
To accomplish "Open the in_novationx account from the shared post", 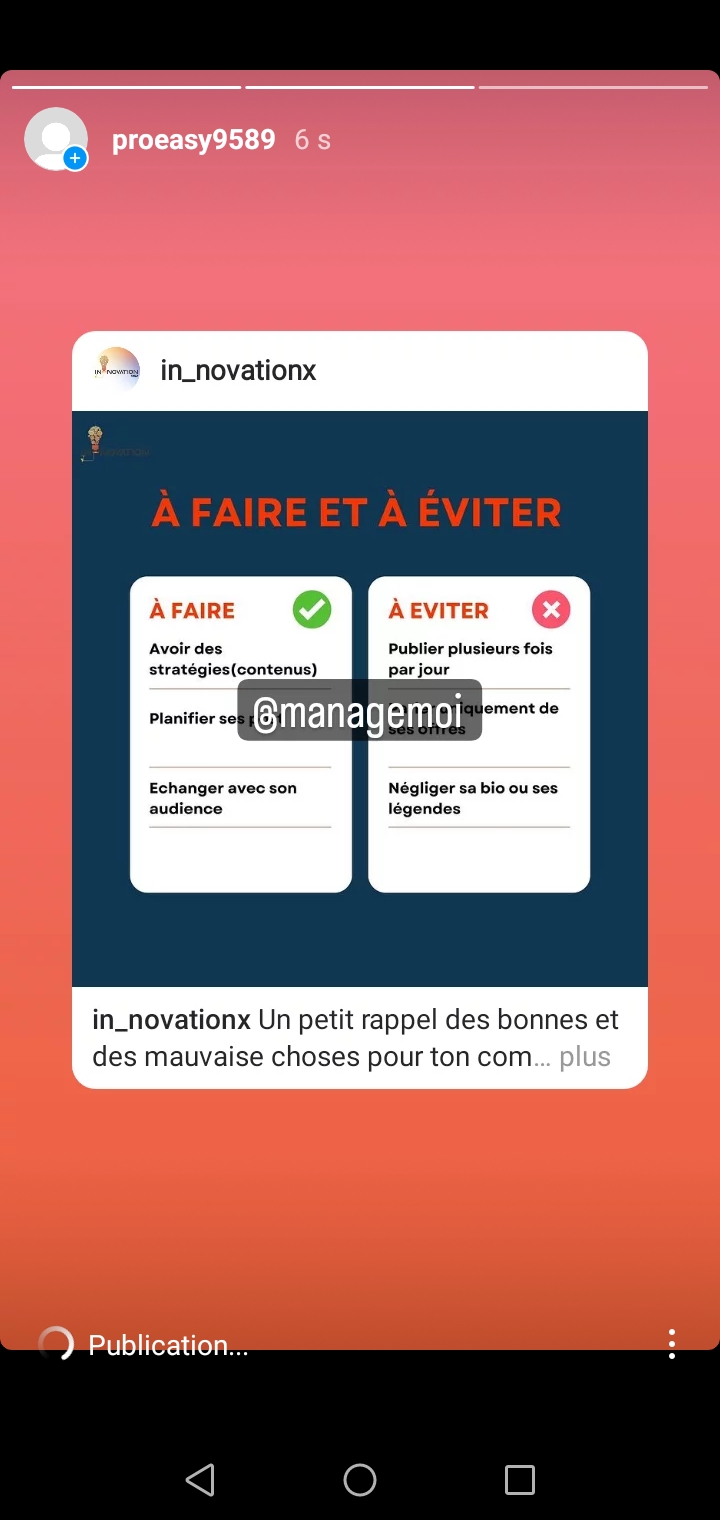I will click(x=238, y=371).
